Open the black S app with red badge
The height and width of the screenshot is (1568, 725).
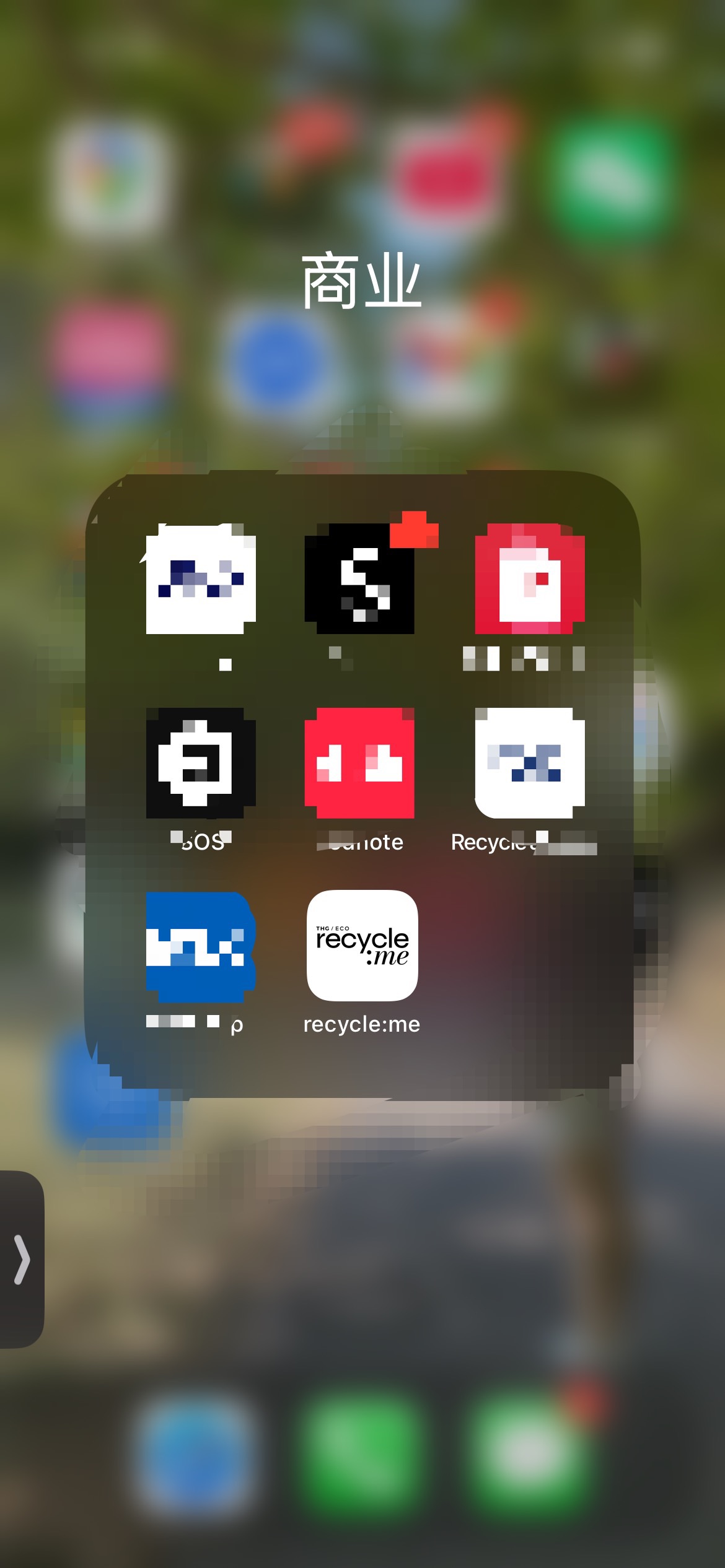[360, 578]
